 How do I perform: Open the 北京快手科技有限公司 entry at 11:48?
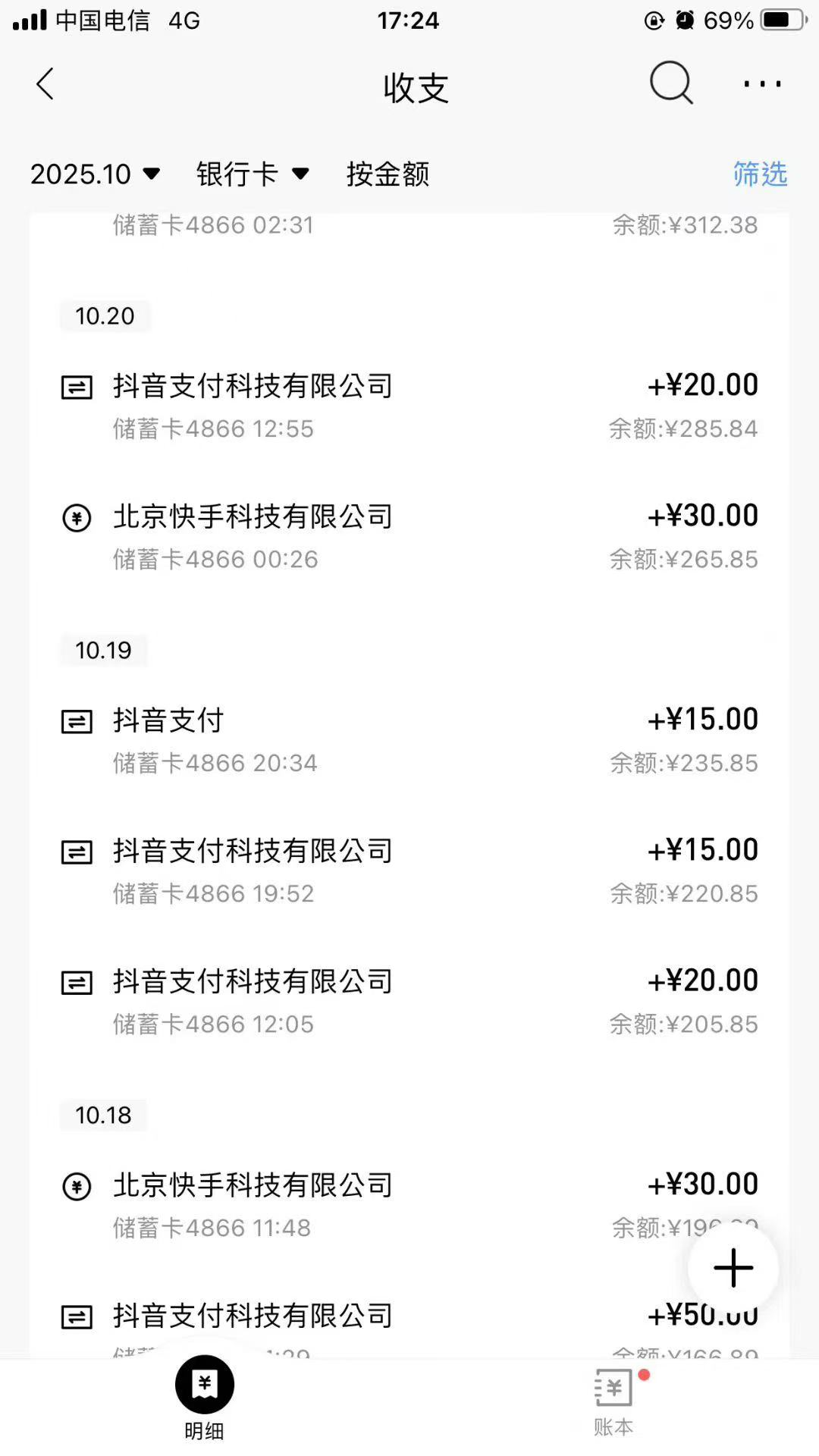pos(379,1204)
